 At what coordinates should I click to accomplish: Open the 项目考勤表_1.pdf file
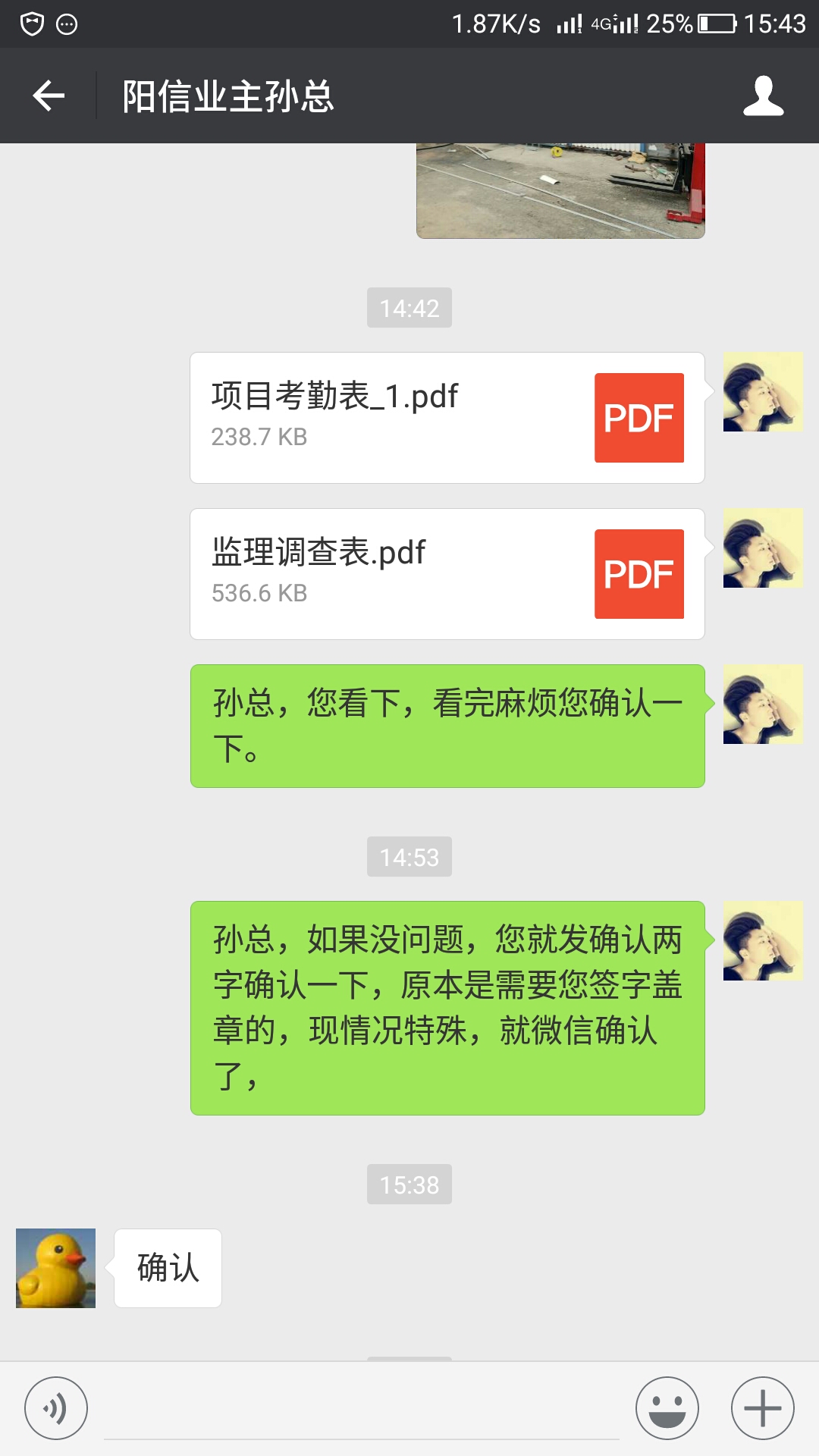pyautogui.click(x=447, y=418)
